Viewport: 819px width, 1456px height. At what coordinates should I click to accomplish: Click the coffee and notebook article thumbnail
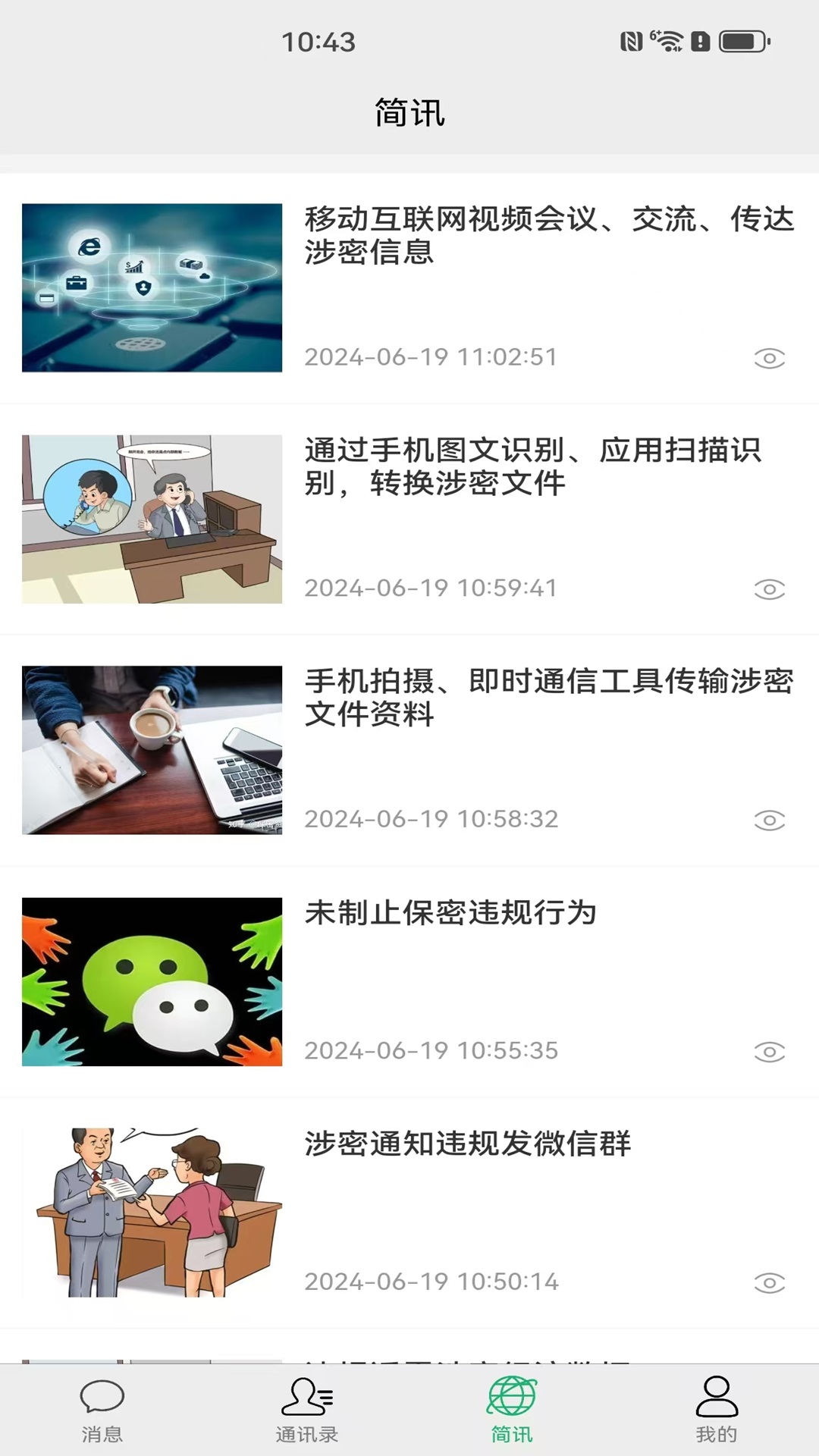[x=152, y=750]
